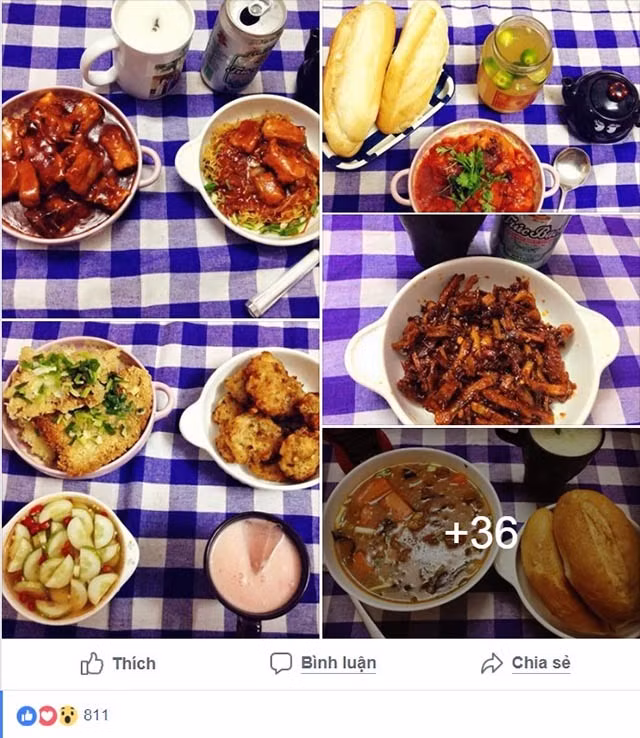Share the post with Chia sẻ
Image resolution: width=640 pixels, height=738 pixels.
click(528, 663)
